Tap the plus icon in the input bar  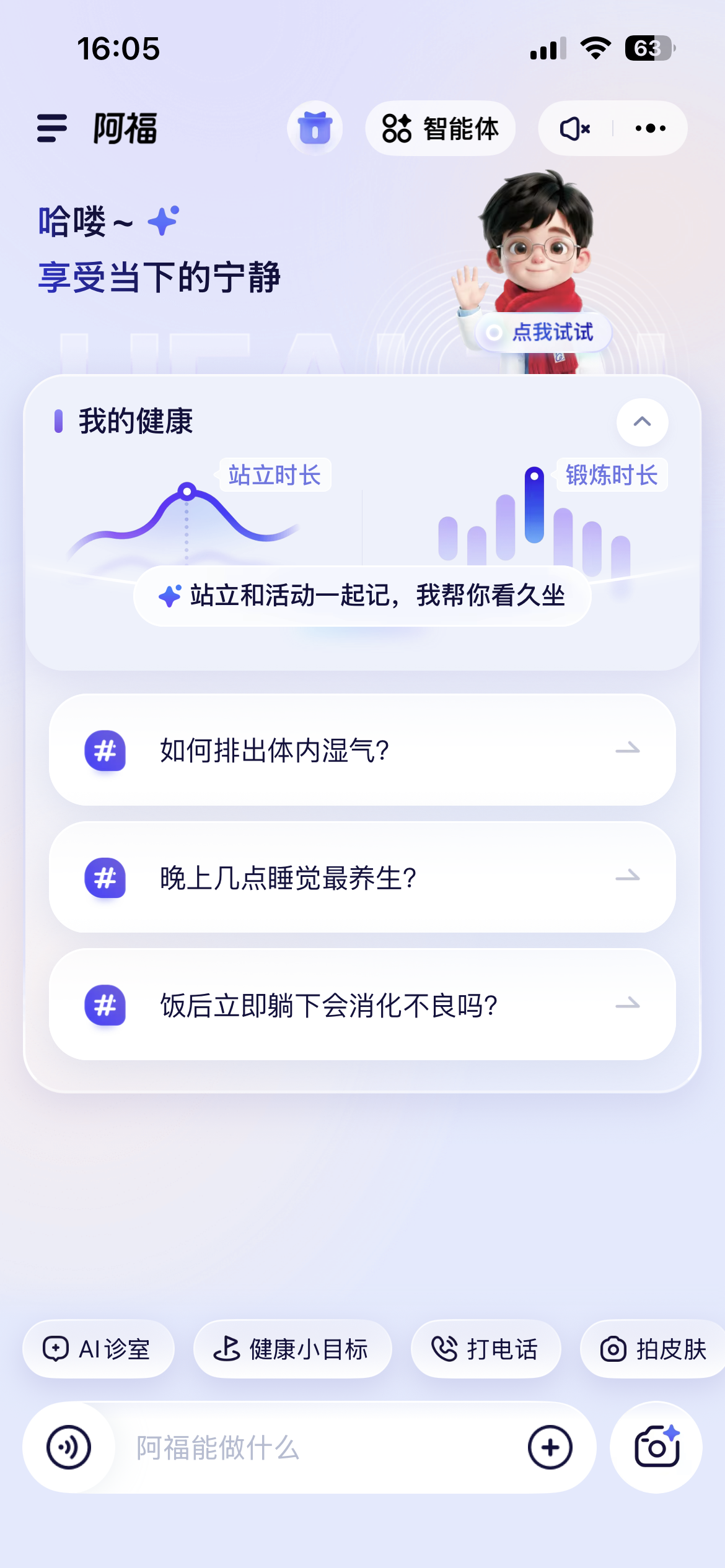point(550,1447)
